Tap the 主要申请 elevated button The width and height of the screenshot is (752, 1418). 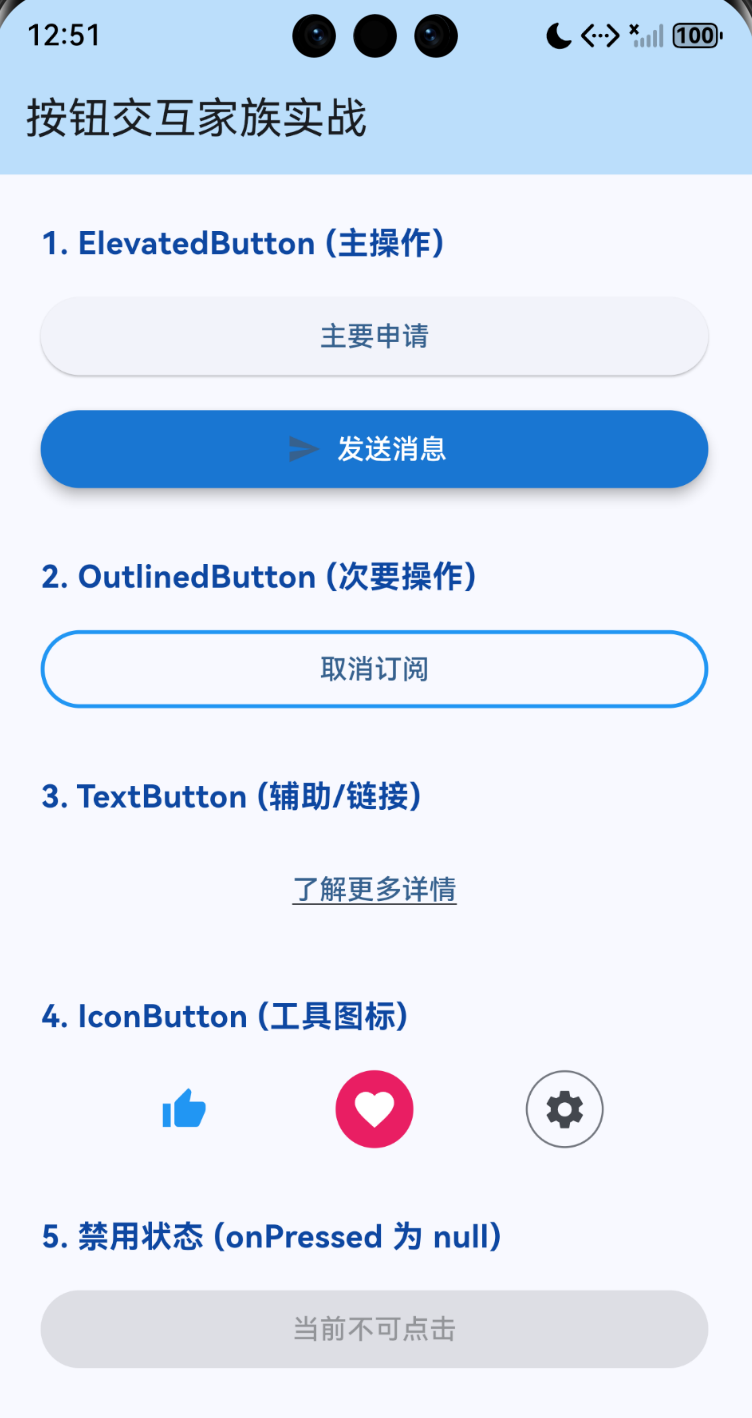tap(374, 336)
